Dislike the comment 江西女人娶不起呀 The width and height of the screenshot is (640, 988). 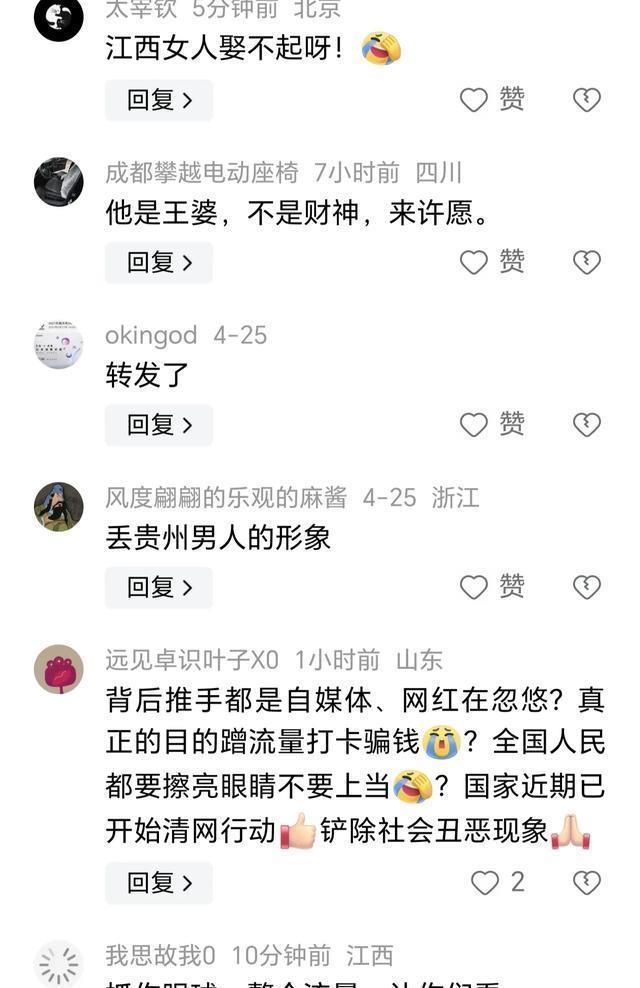586,99
